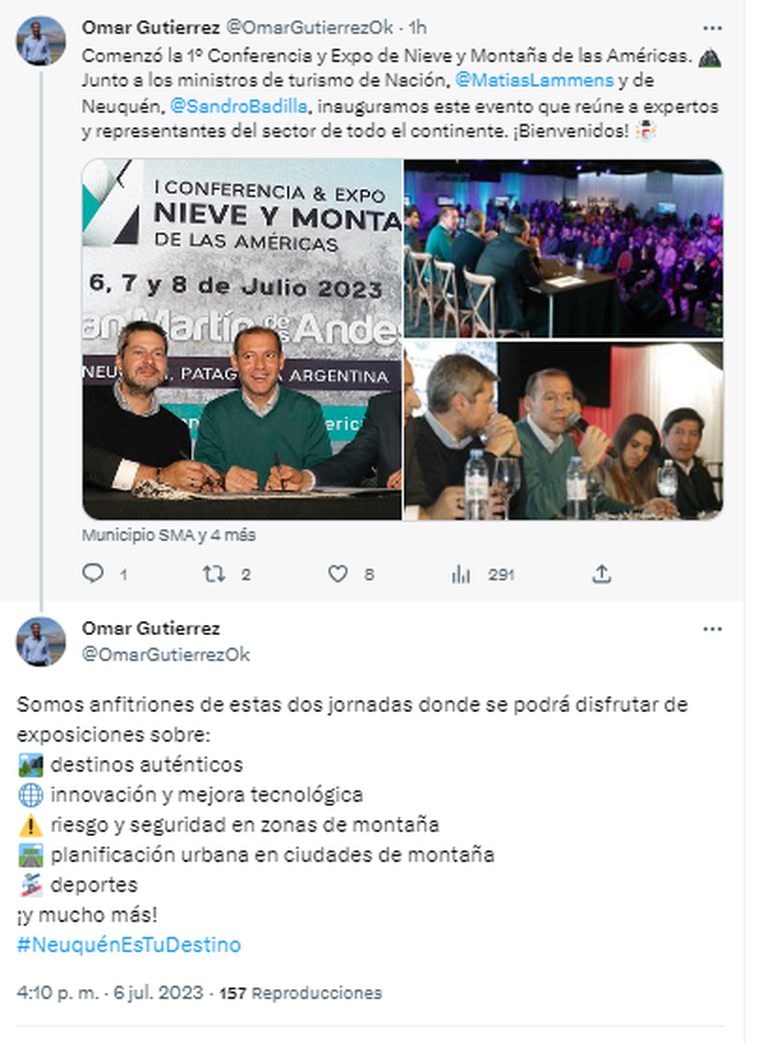This screenshot has width=770, height=1044.
Task: Open Omar Gutierrez's profile from the first tweet avatar
Action: (41, 41)
